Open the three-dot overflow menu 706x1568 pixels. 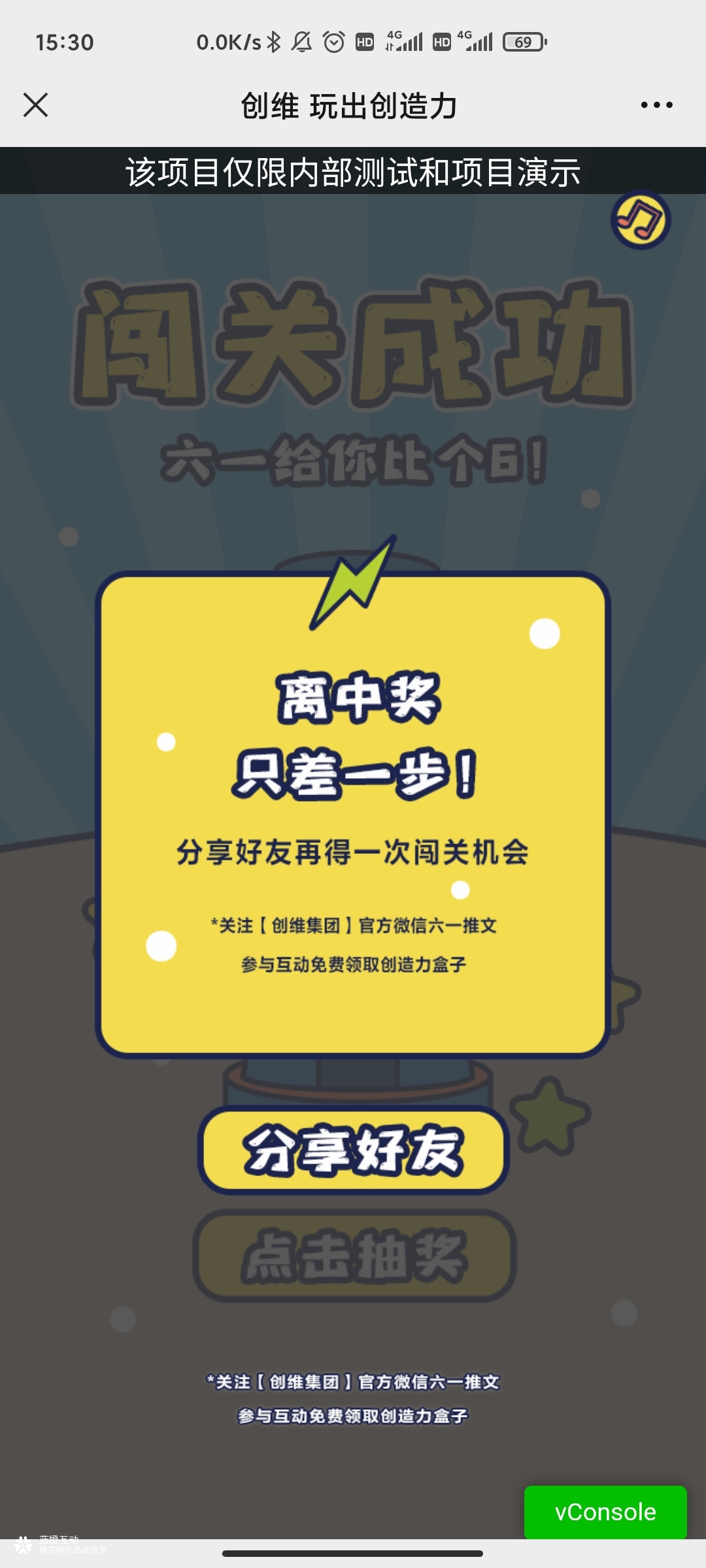point(656,105)
